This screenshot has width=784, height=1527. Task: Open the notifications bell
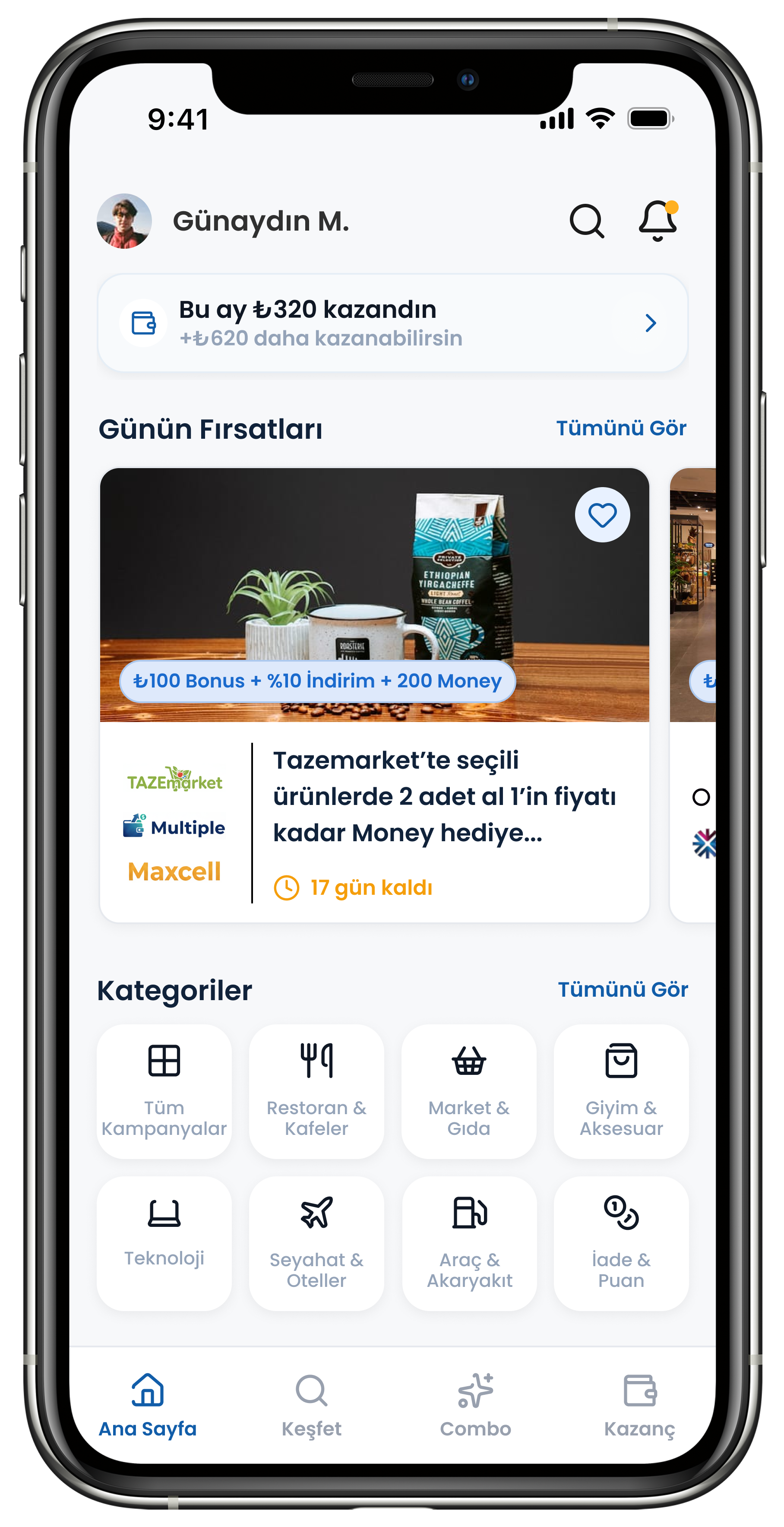pos(658,221)
